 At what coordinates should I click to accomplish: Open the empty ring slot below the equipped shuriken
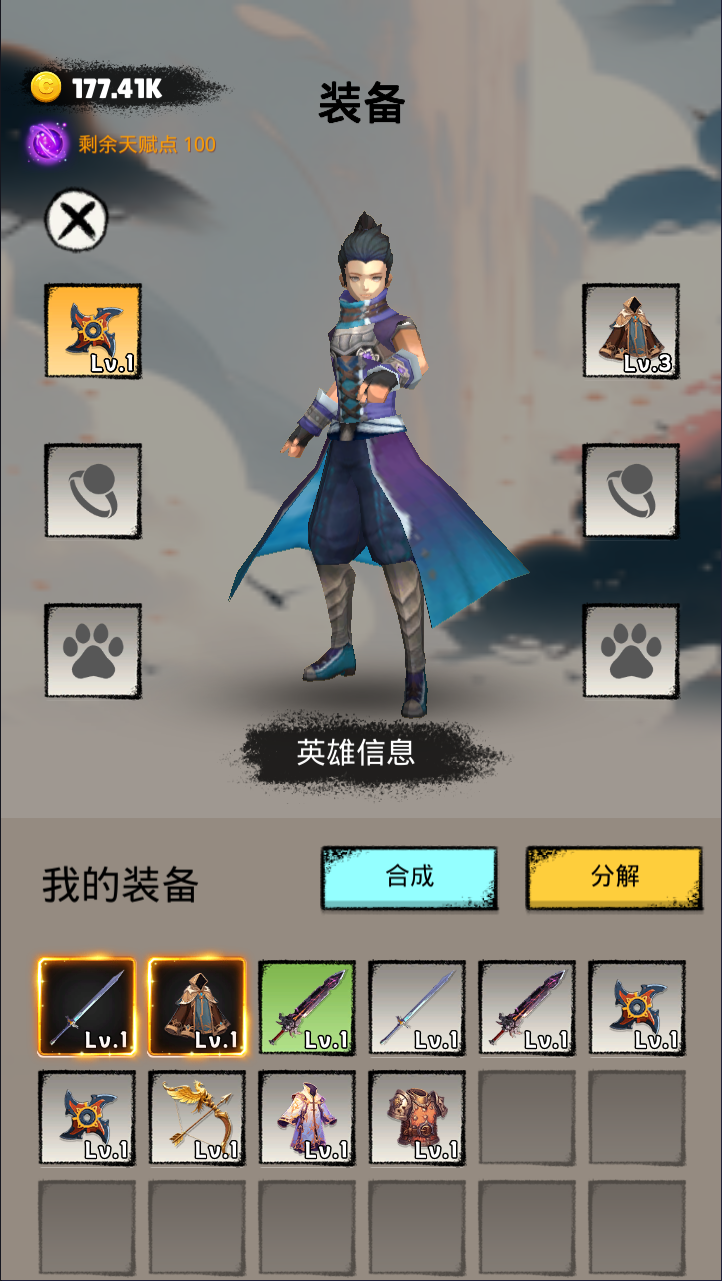click(x=93, y=491)
